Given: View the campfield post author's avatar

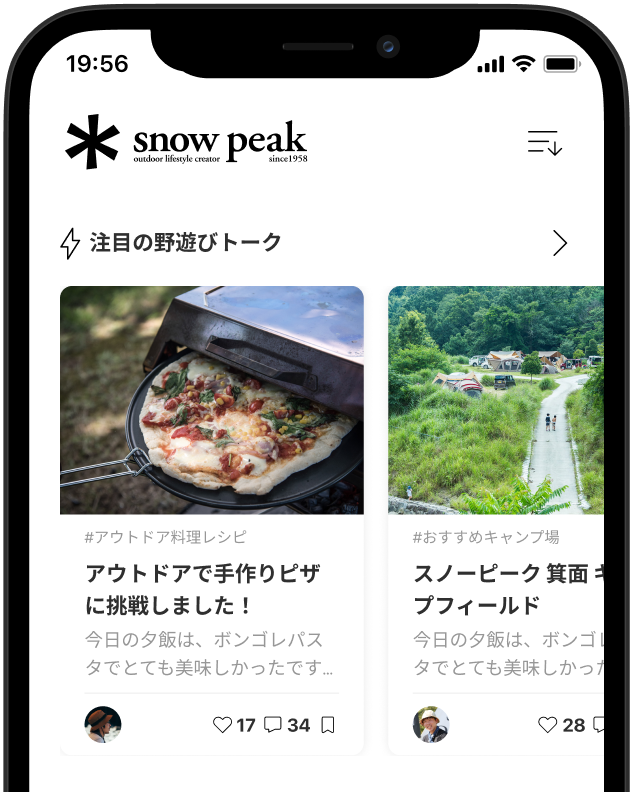Looking at the screenshot, I should coord(431,724).
